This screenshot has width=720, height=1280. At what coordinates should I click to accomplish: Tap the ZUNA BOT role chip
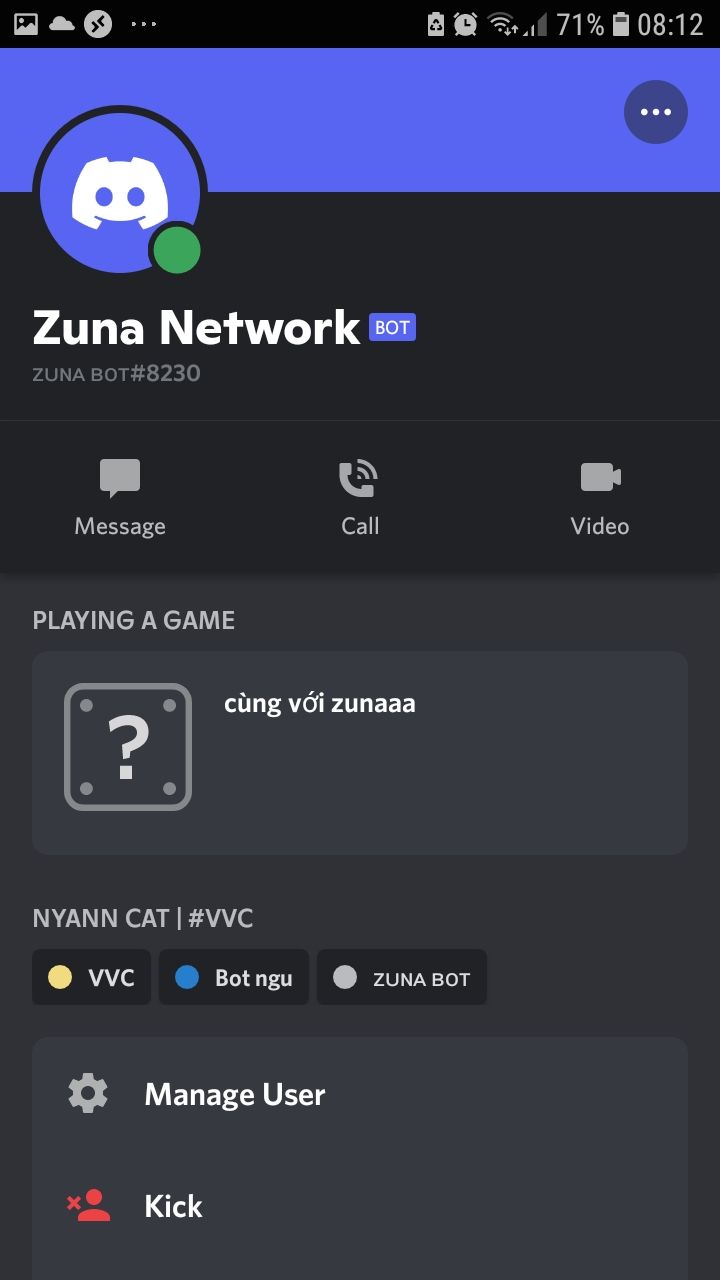(x=402, y=977)
